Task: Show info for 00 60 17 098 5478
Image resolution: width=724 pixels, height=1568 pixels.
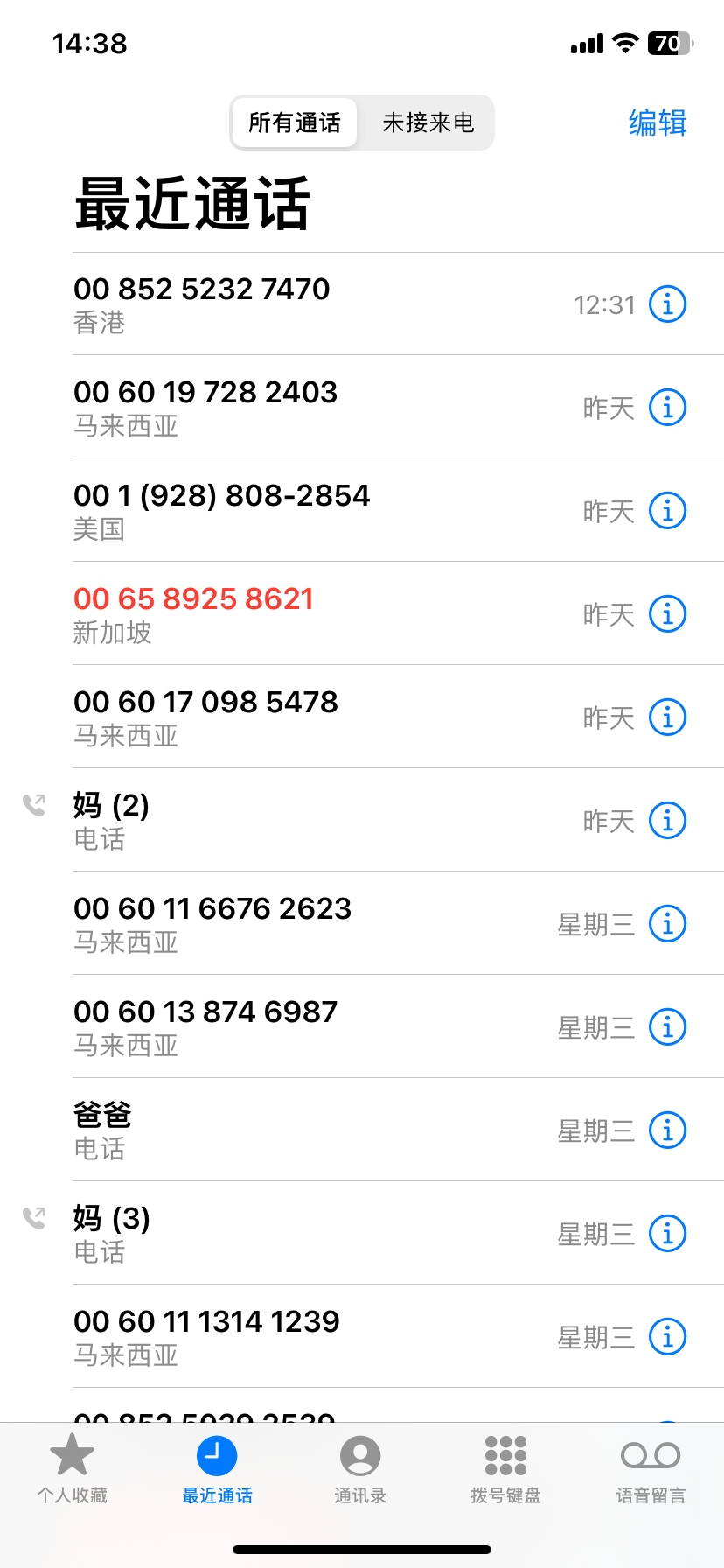Action: click(x=667, y=717)
